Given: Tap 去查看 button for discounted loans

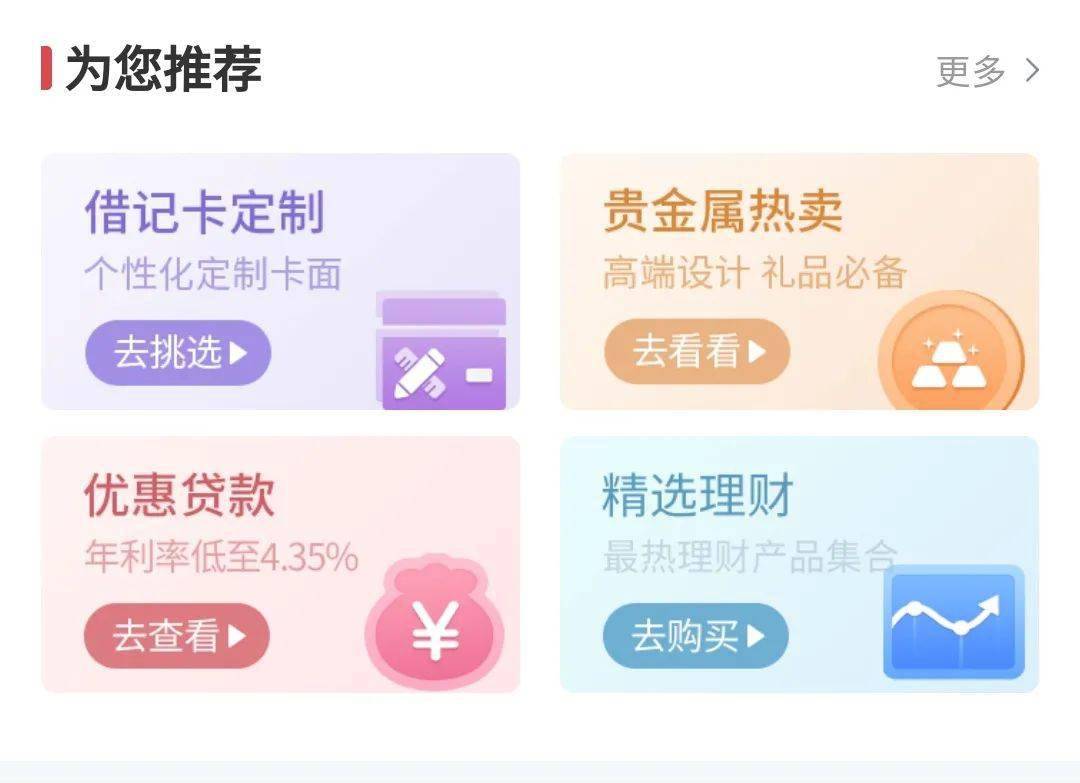Looking at the screenshot, I should pos(177,636).
